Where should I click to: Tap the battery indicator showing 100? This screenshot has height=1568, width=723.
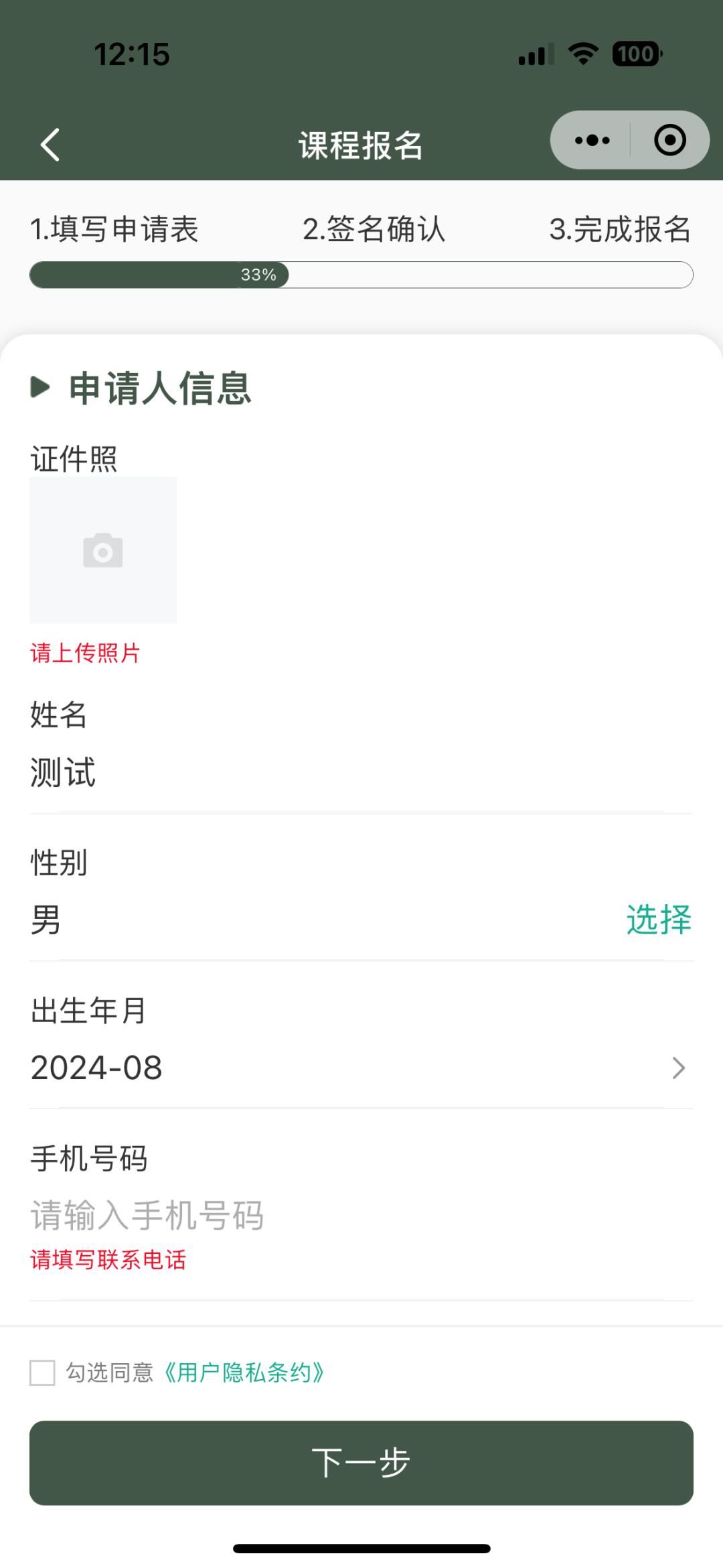pos(635,54)
